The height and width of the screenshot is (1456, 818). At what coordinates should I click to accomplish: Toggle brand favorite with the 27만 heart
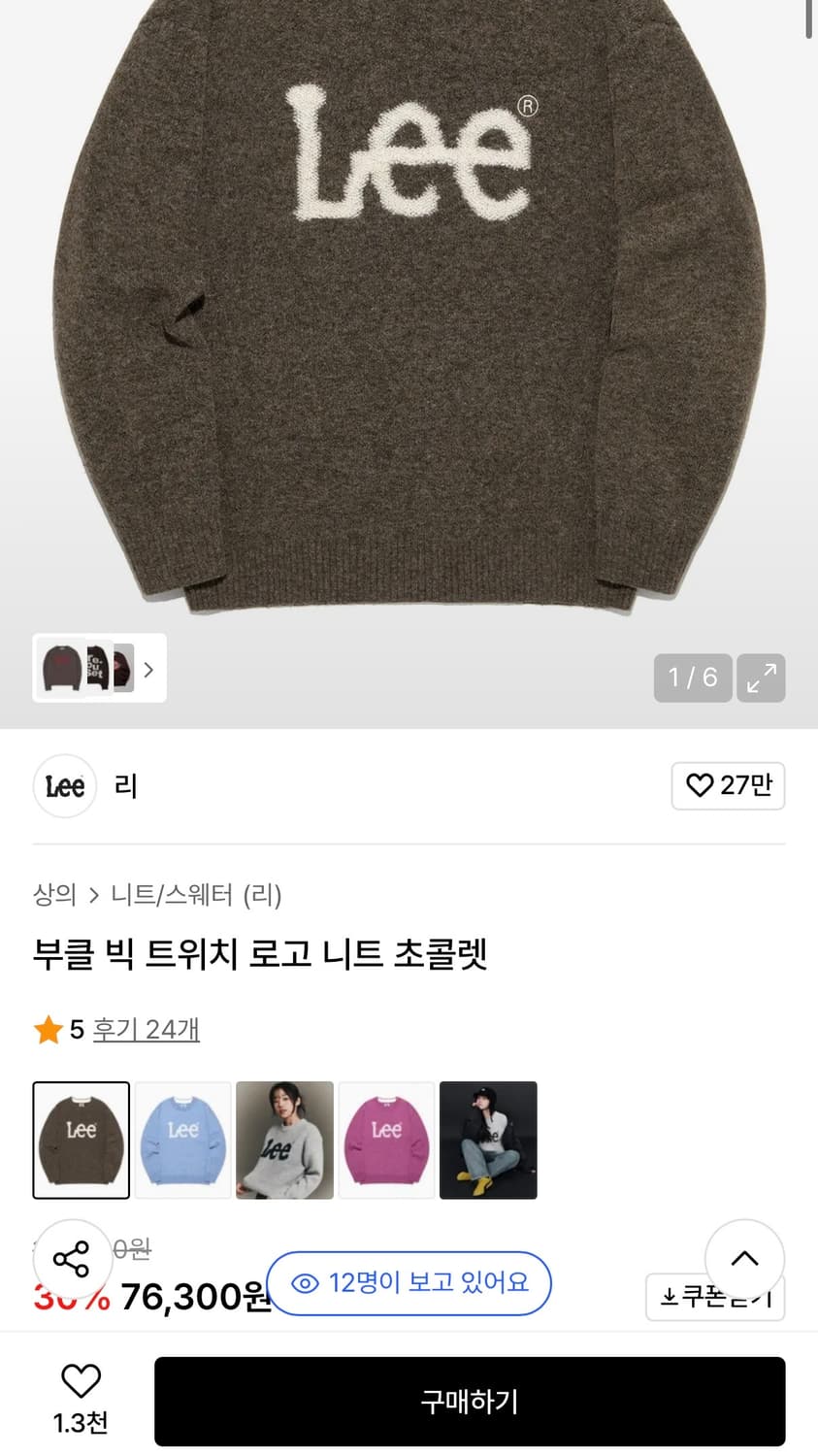click(728, 786)
